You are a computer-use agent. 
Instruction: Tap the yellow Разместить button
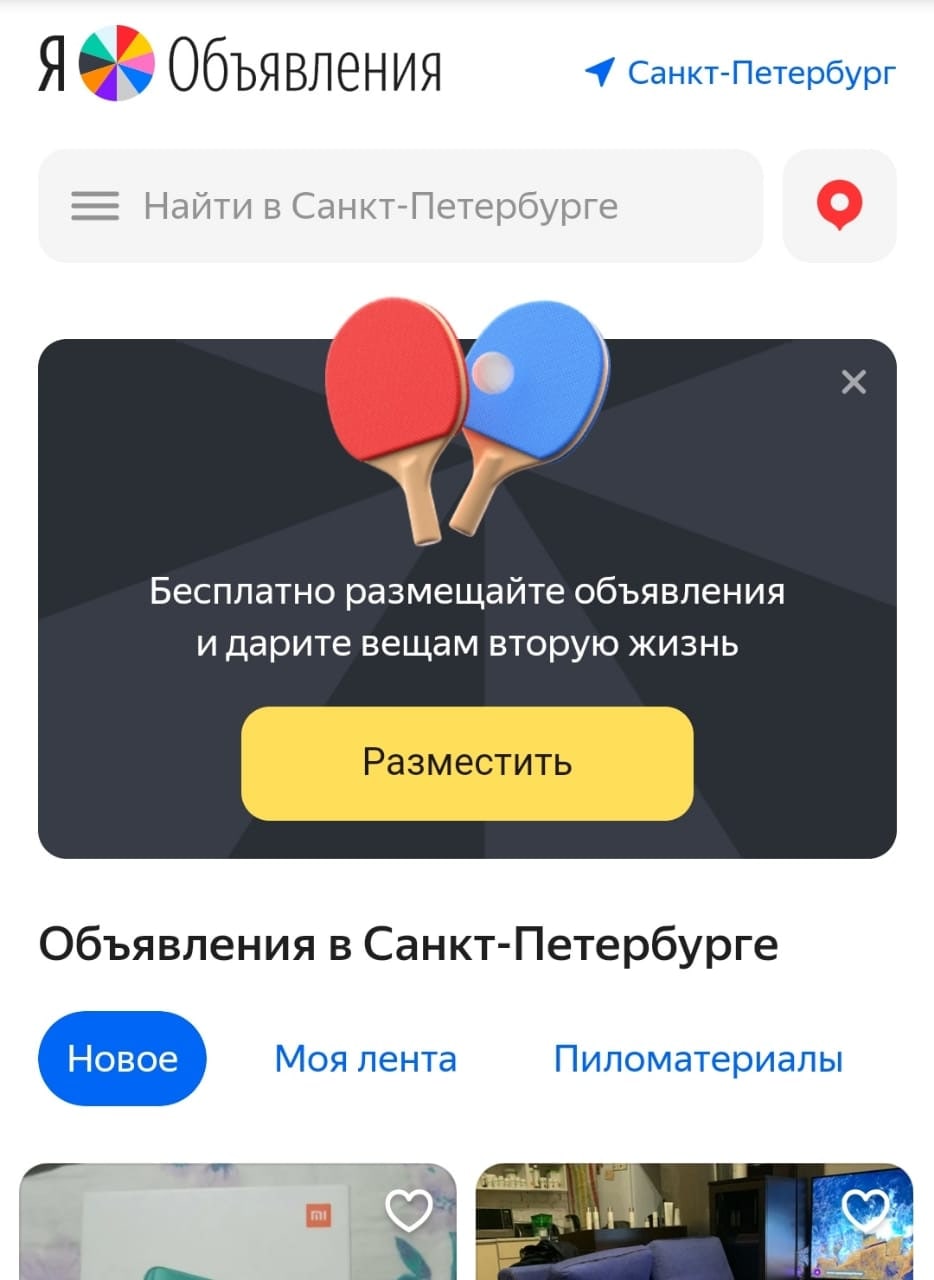pos(467,763)
